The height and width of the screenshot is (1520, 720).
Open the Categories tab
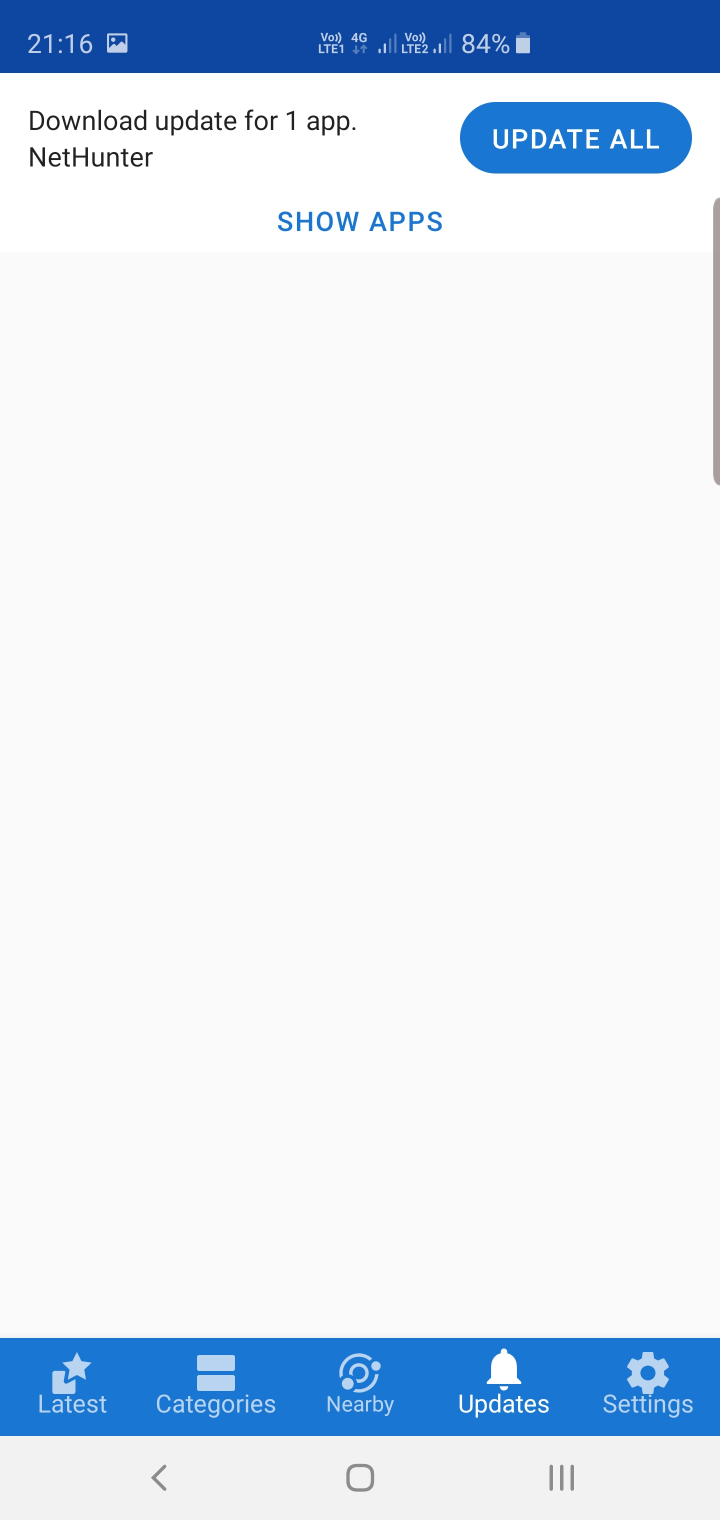[216, 1385]
